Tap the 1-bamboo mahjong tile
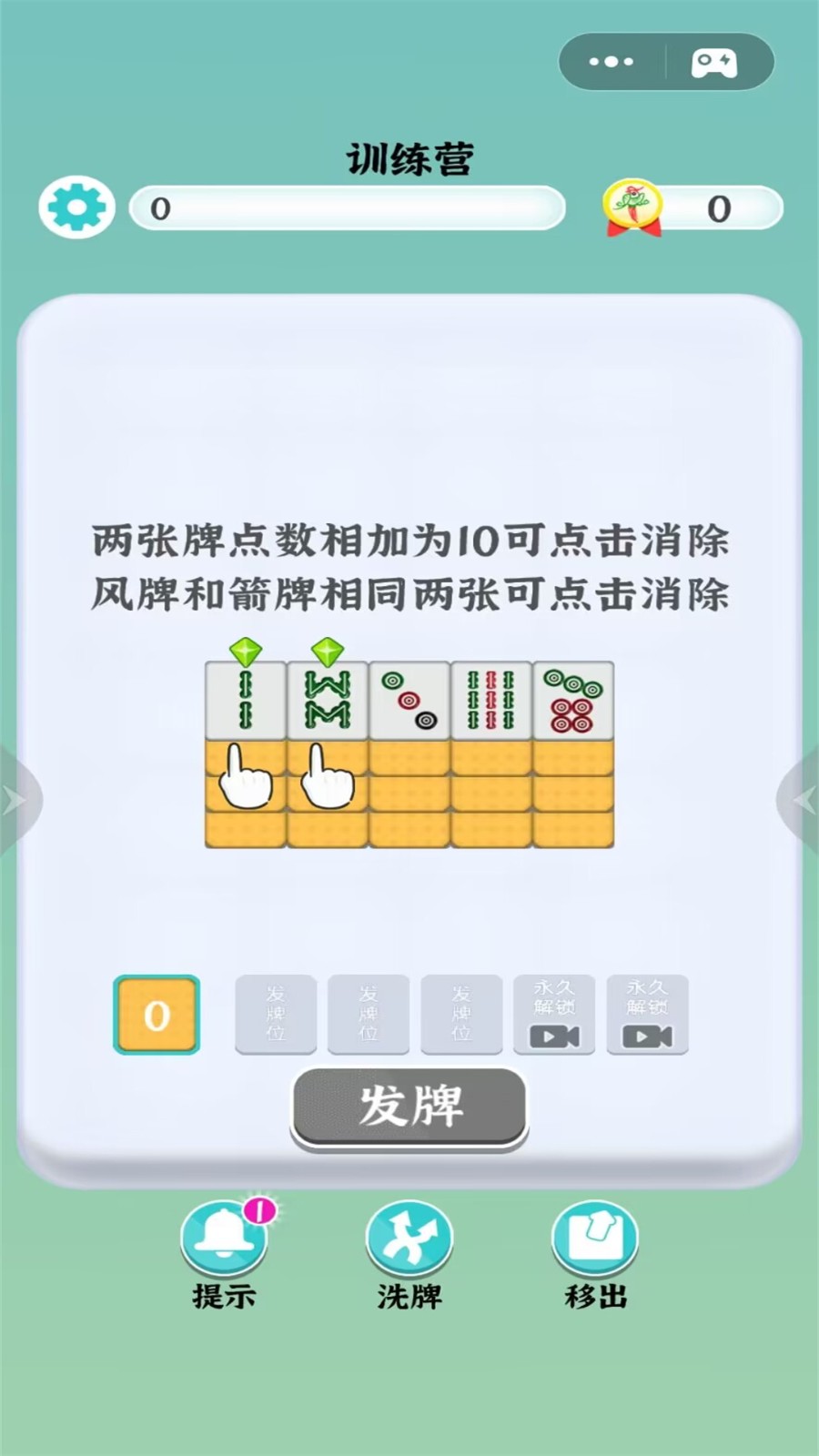819x1456 pixels. [246, 701]
